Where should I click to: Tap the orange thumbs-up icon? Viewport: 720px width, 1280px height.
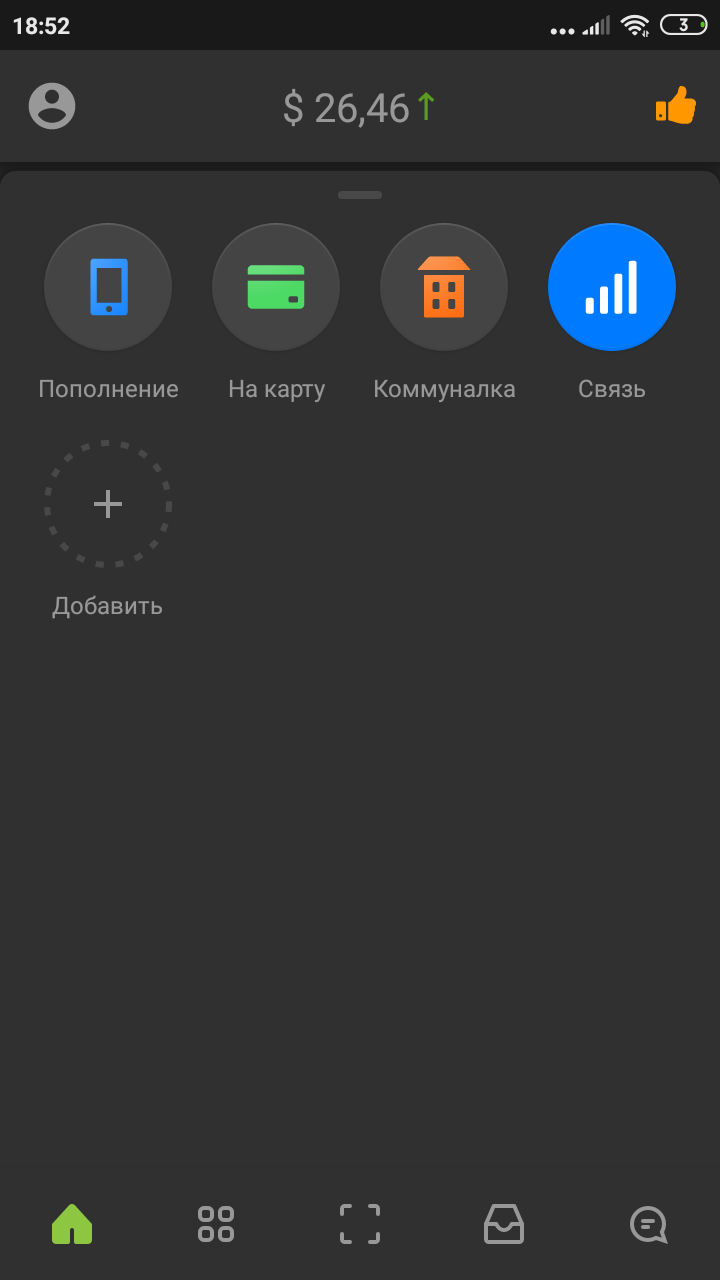676,105
